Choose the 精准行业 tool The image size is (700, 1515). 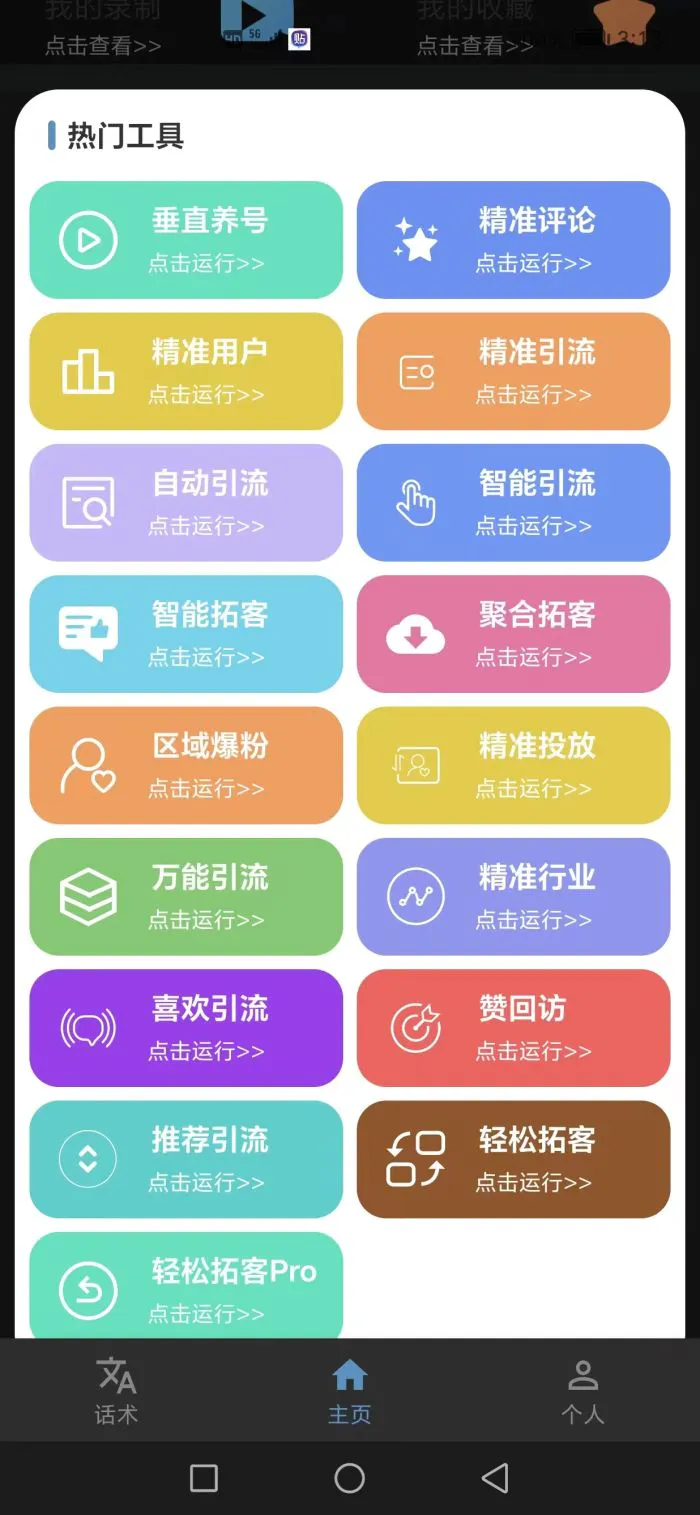[513, 897]
